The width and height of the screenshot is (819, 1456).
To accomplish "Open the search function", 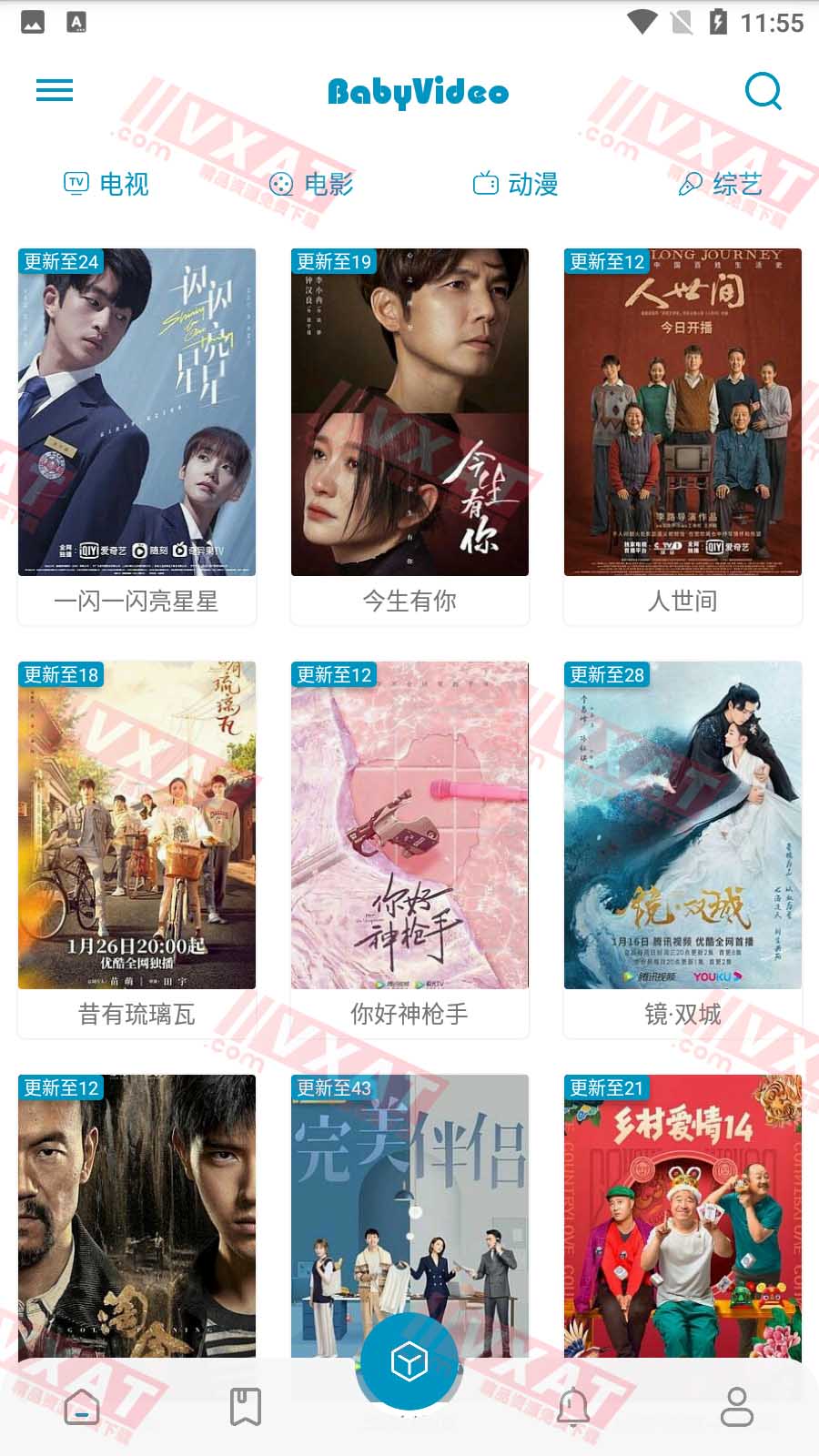I will [763, 90].
